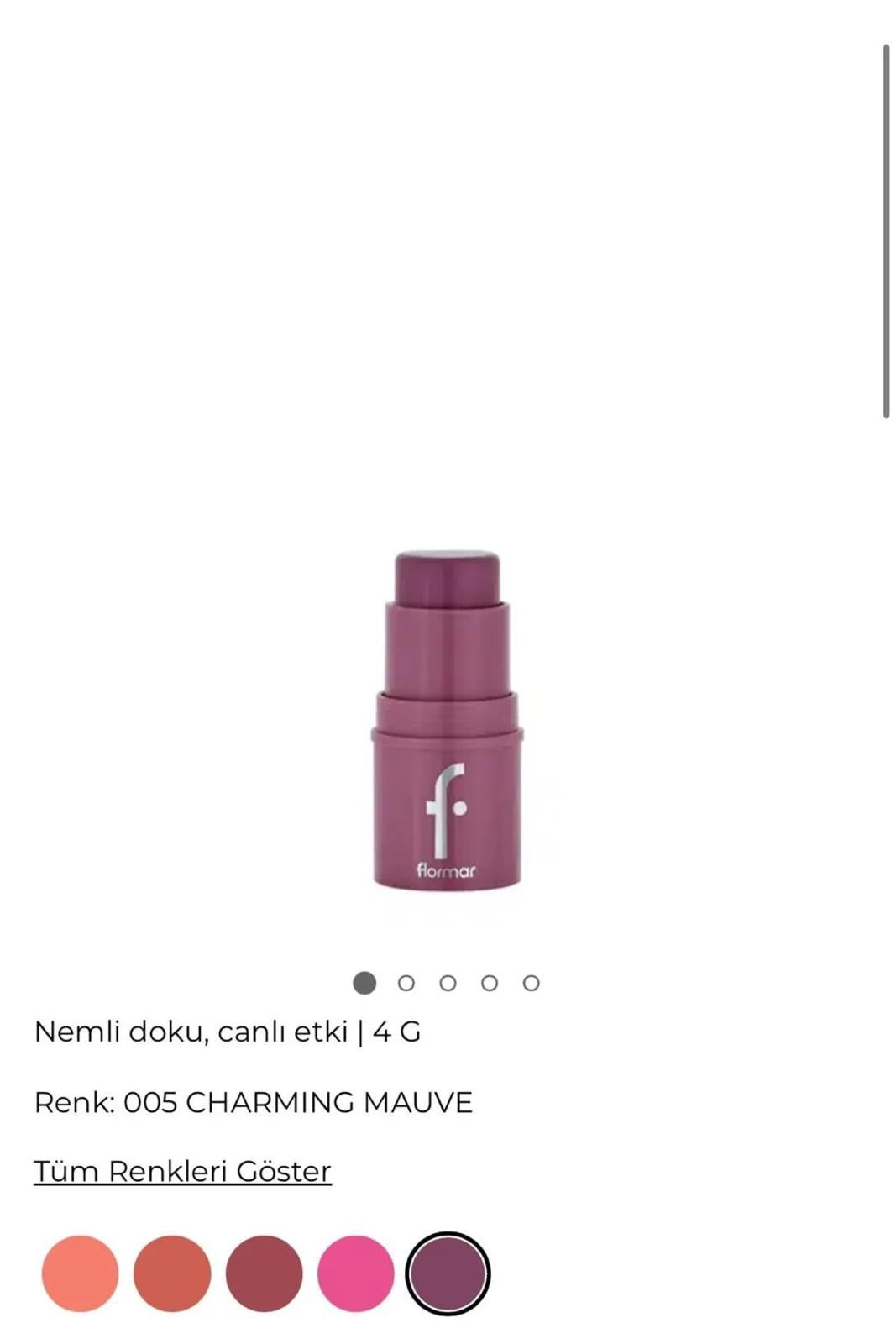Viewport: 896px width, 1344px height.
Task: Pick the dusty brick-red color swatch
Action: pos(264,1273)
